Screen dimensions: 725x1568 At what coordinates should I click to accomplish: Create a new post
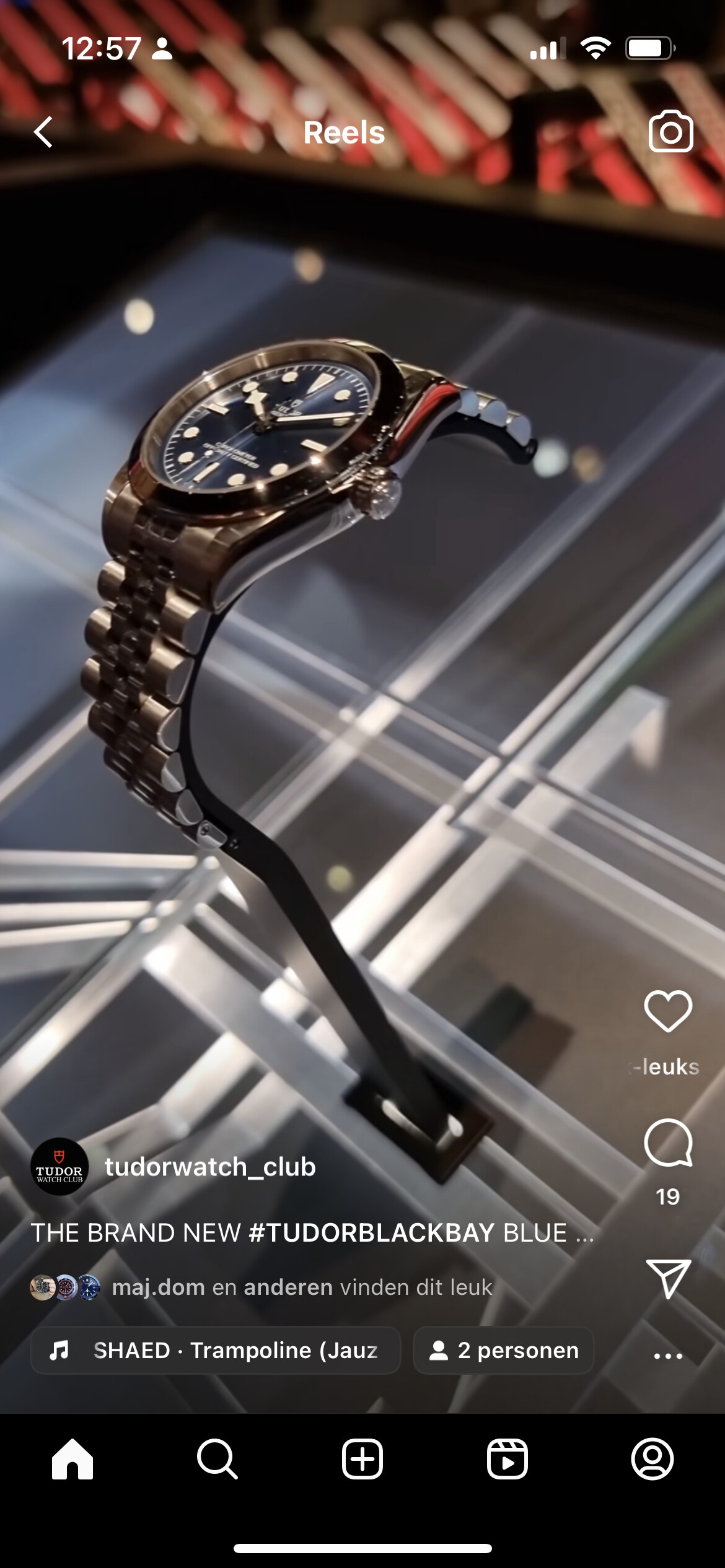362,1459
